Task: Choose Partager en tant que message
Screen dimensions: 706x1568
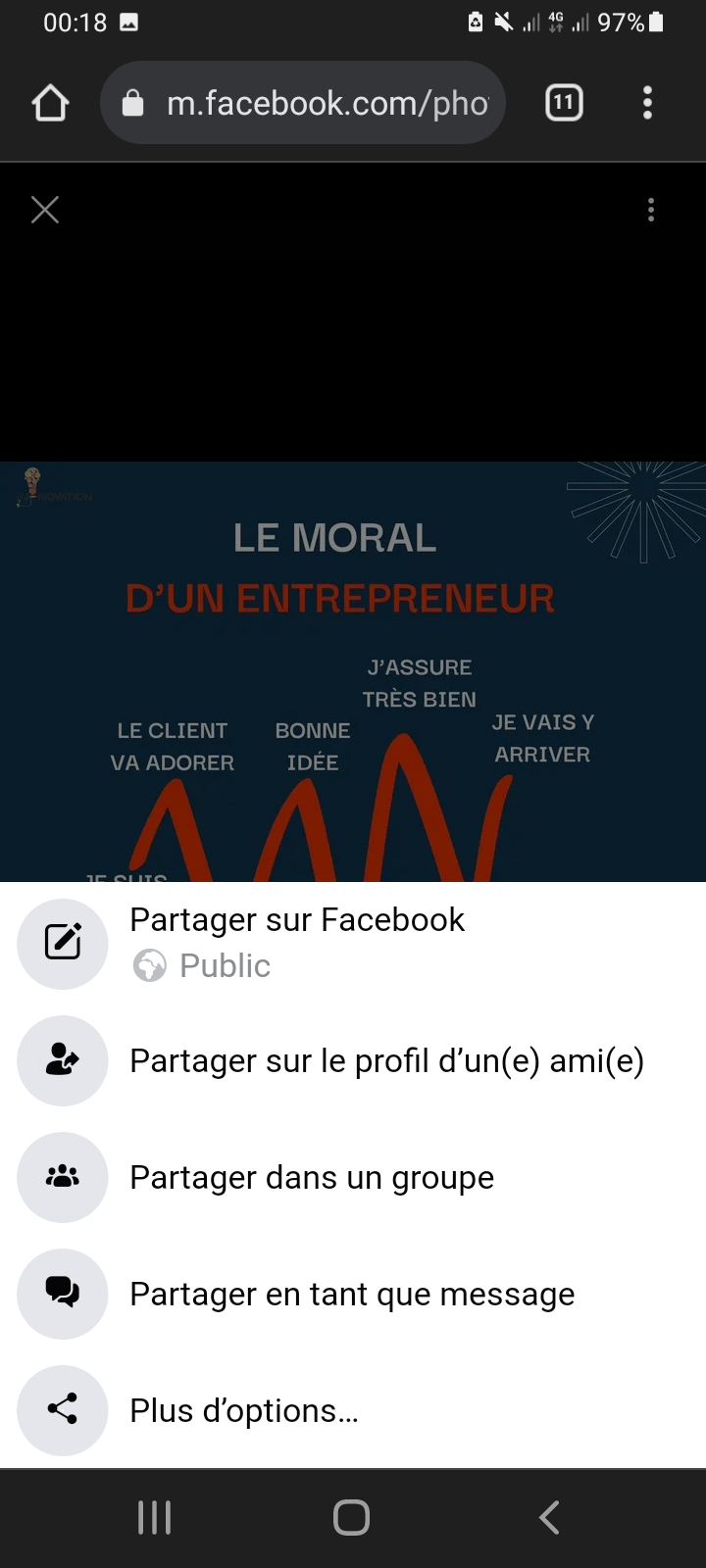Action: [352, 1294]
